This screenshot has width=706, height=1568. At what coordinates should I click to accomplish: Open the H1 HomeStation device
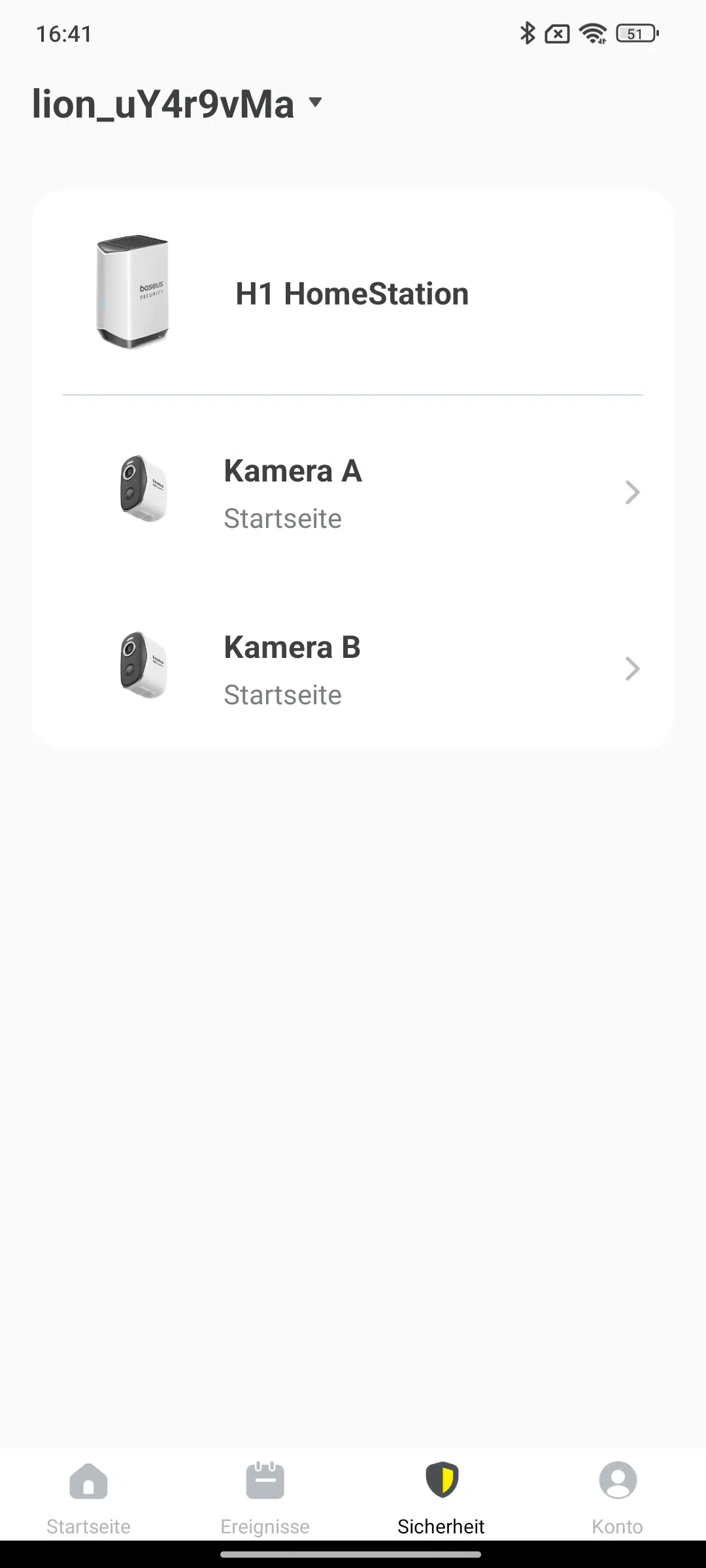[353, 293]
